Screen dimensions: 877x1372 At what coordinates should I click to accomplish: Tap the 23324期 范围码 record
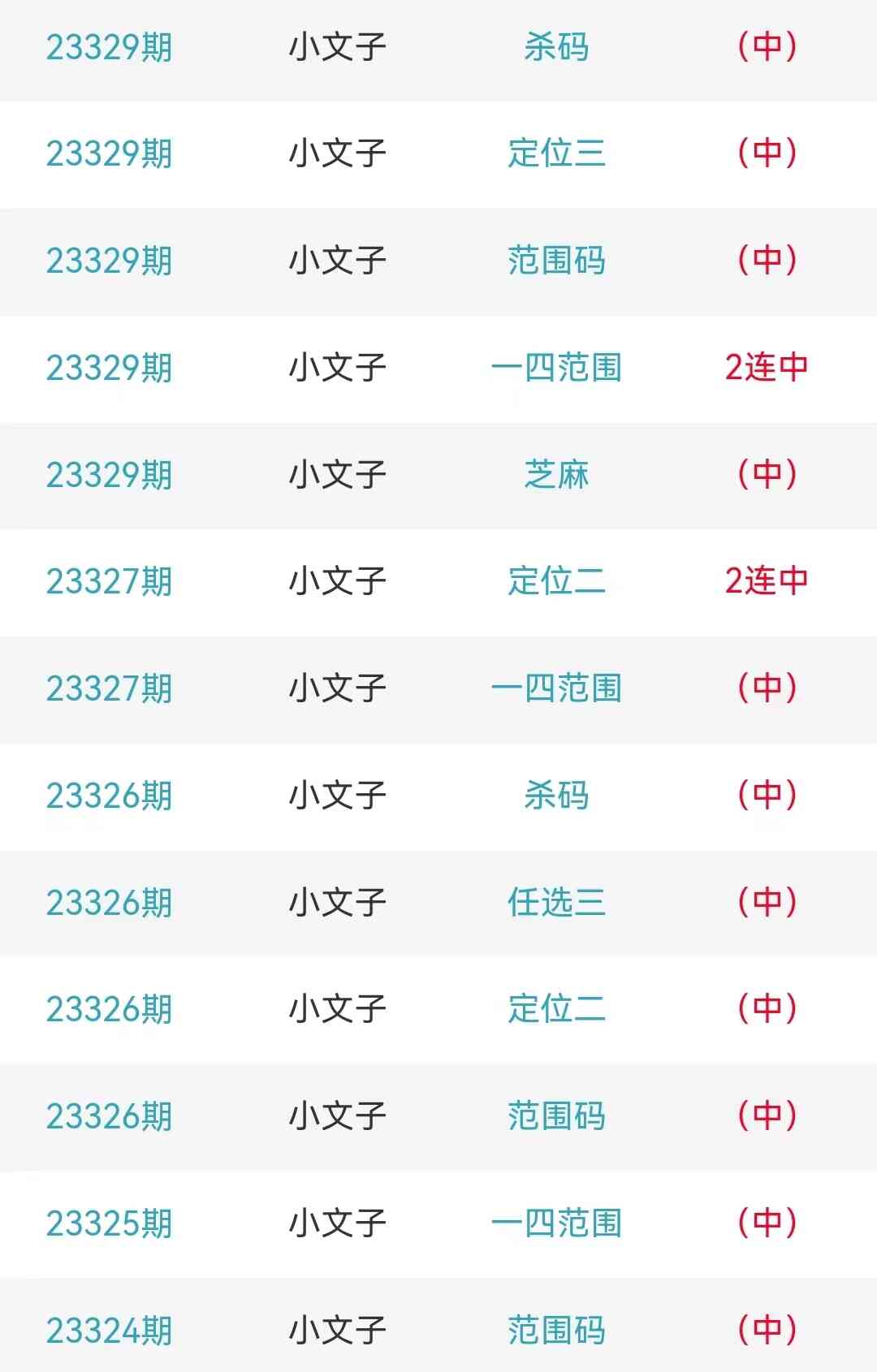coord(556,1331)
